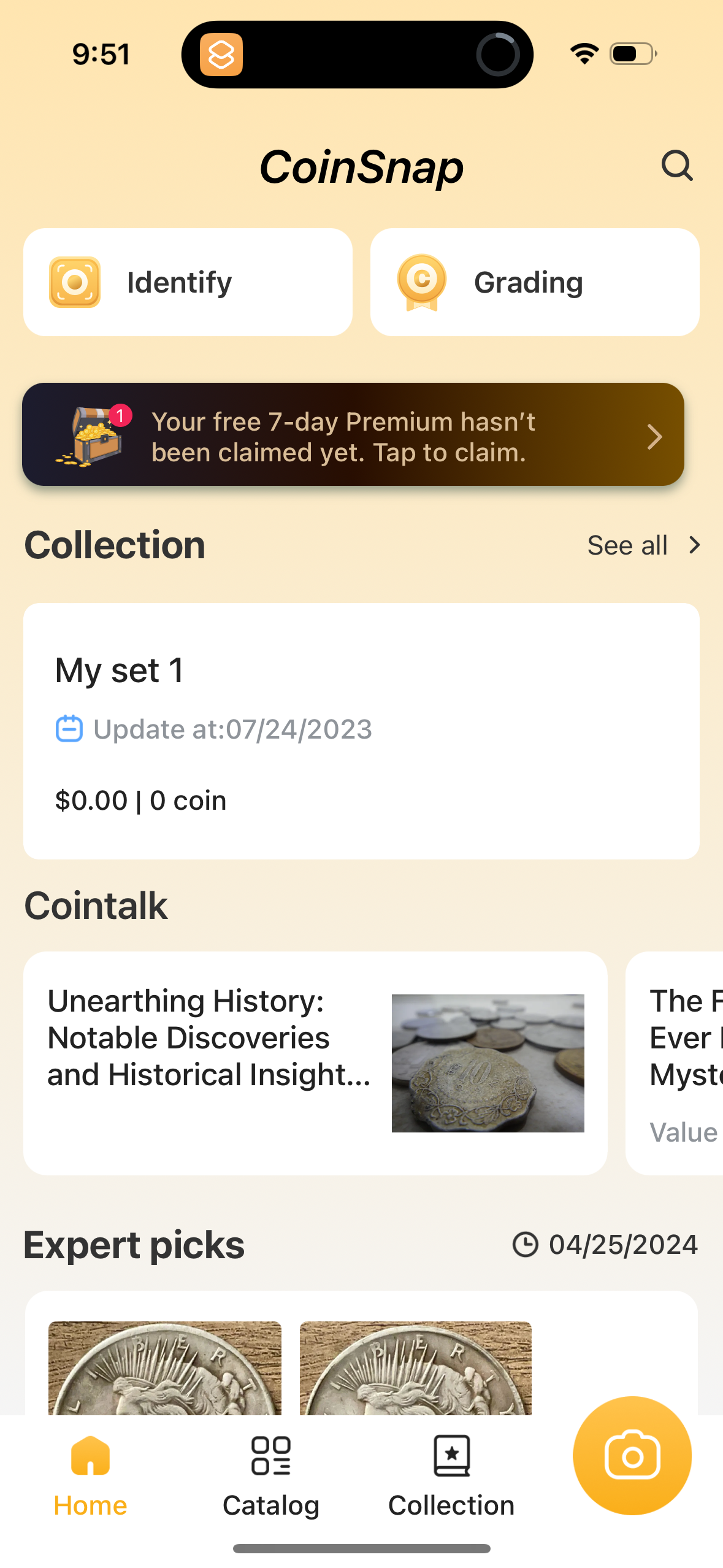
Task: Tap the treasure chest premium icon
Action: 95,436
